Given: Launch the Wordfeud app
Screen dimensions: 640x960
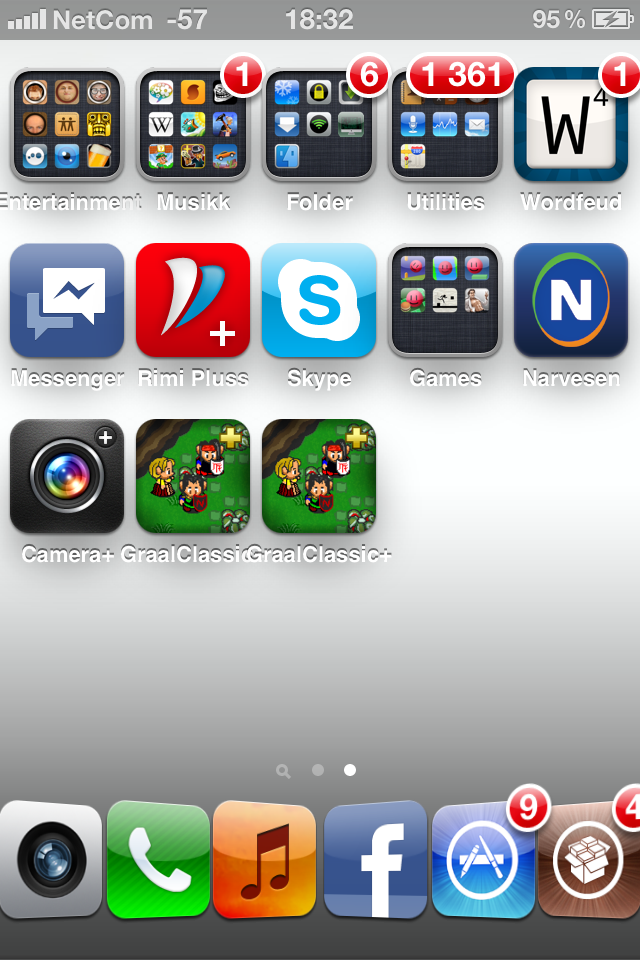Looking at the screenshot, I should [x=571, y=124].
